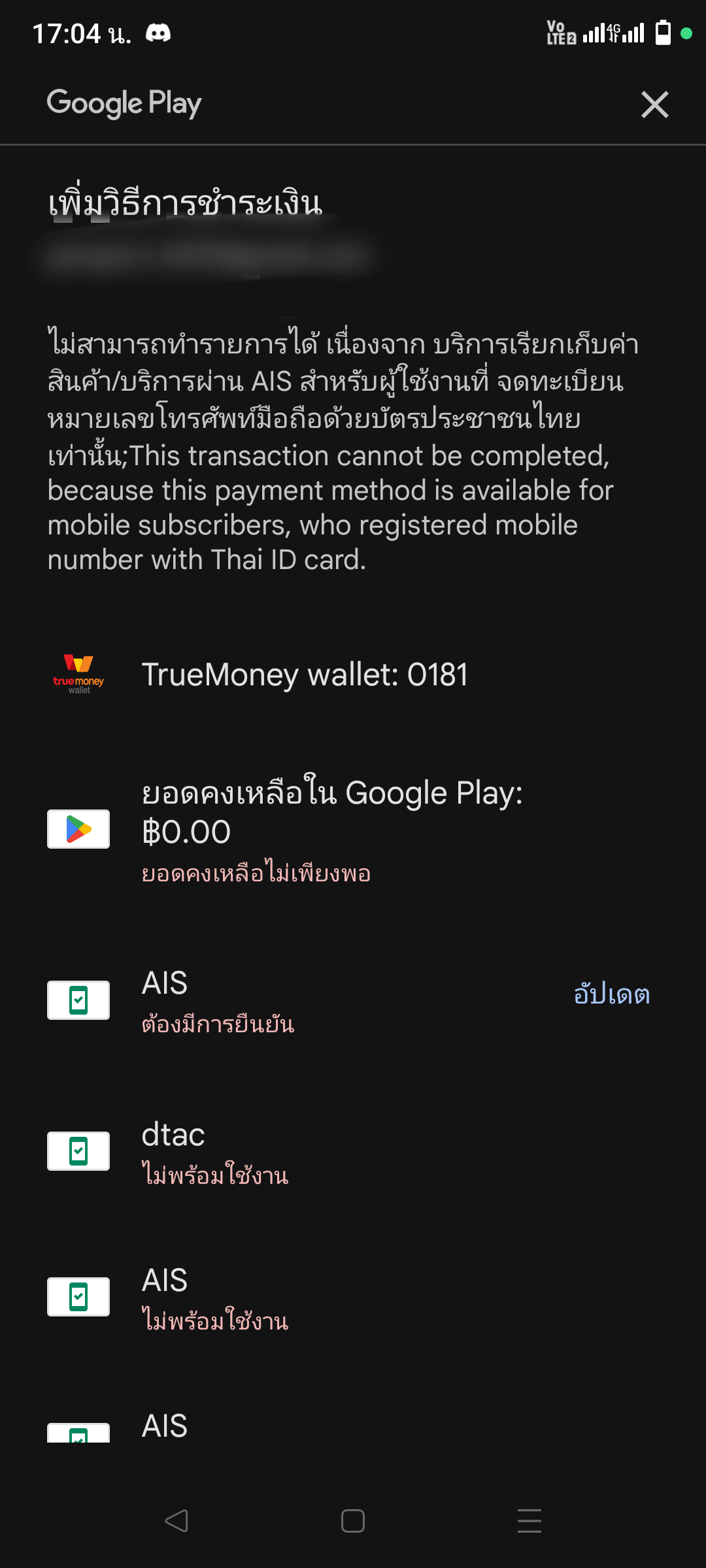This screenshot has height=1568, width=706.
Task: Go back using the system back button
Action: coord(176,1521)
